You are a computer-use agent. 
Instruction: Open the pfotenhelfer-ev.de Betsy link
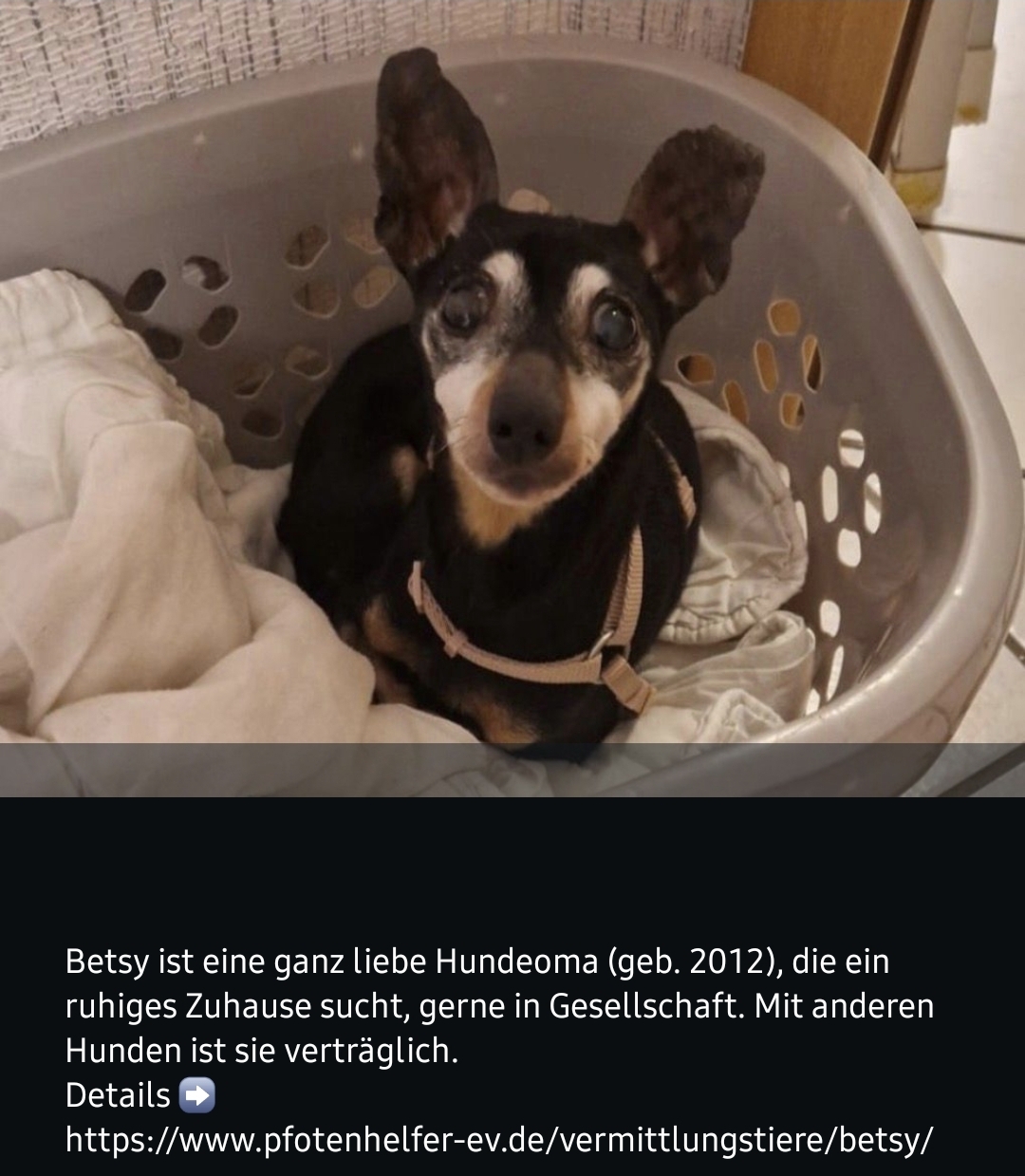(499, 1139)
